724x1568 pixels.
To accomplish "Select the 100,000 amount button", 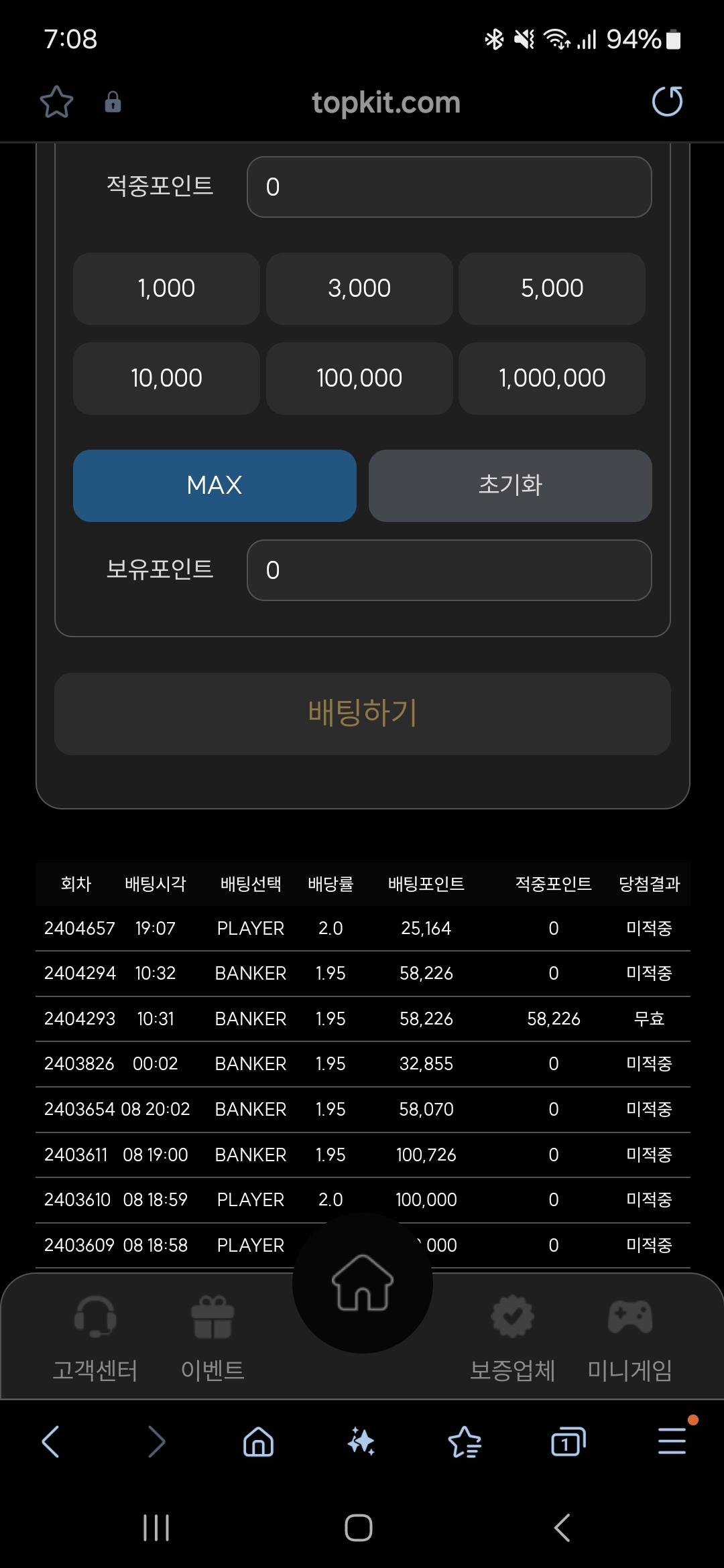I will (359, 379).
